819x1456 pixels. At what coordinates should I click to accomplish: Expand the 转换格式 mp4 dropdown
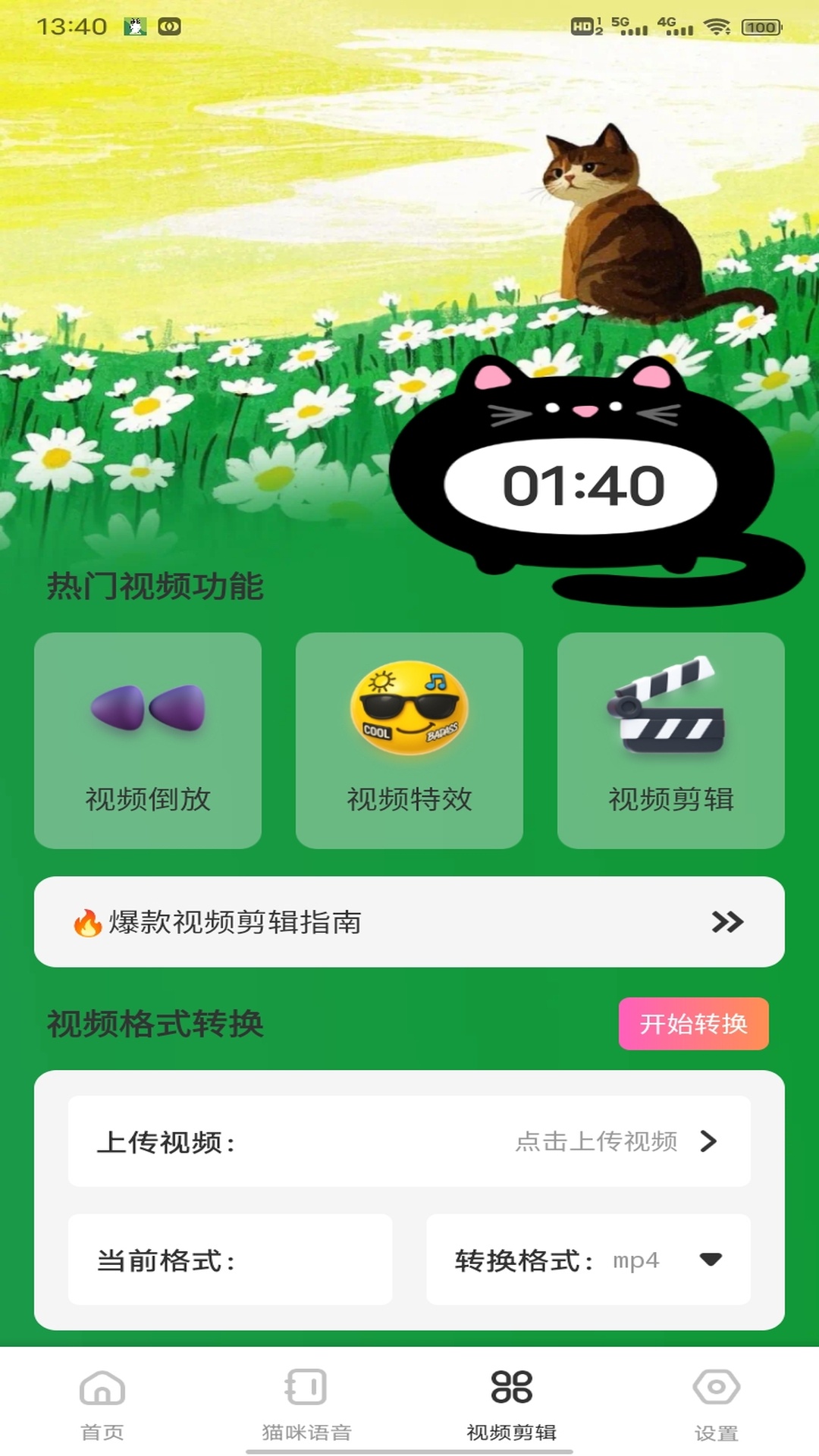tap(710, 1260)
